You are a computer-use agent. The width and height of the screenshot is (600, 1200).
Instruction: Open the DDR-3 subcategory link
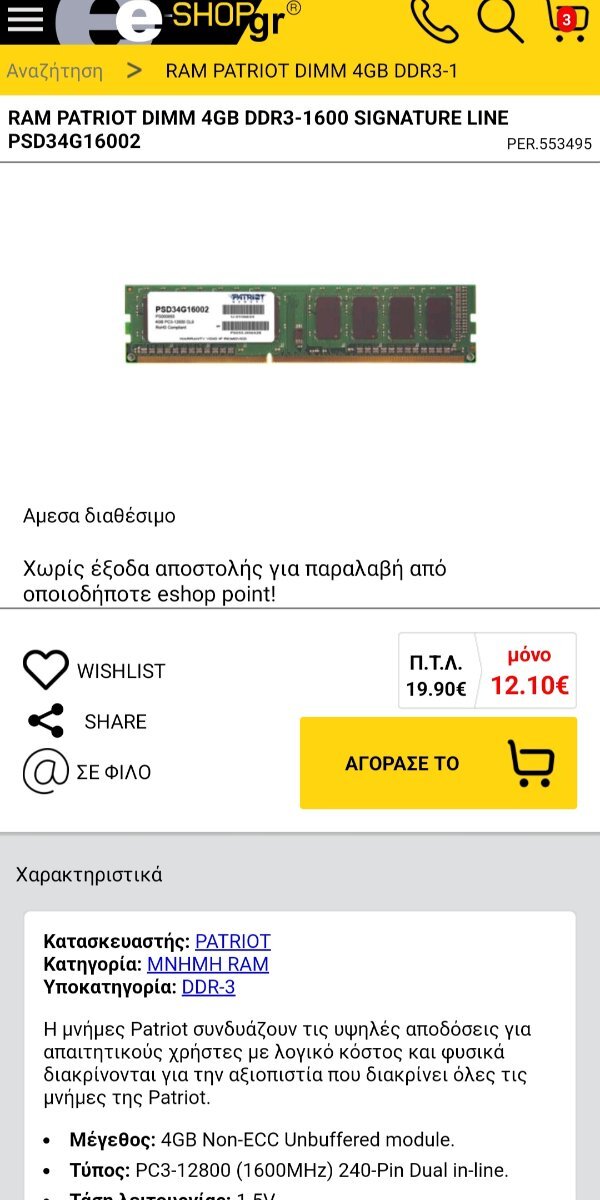(x=208, y=987)
